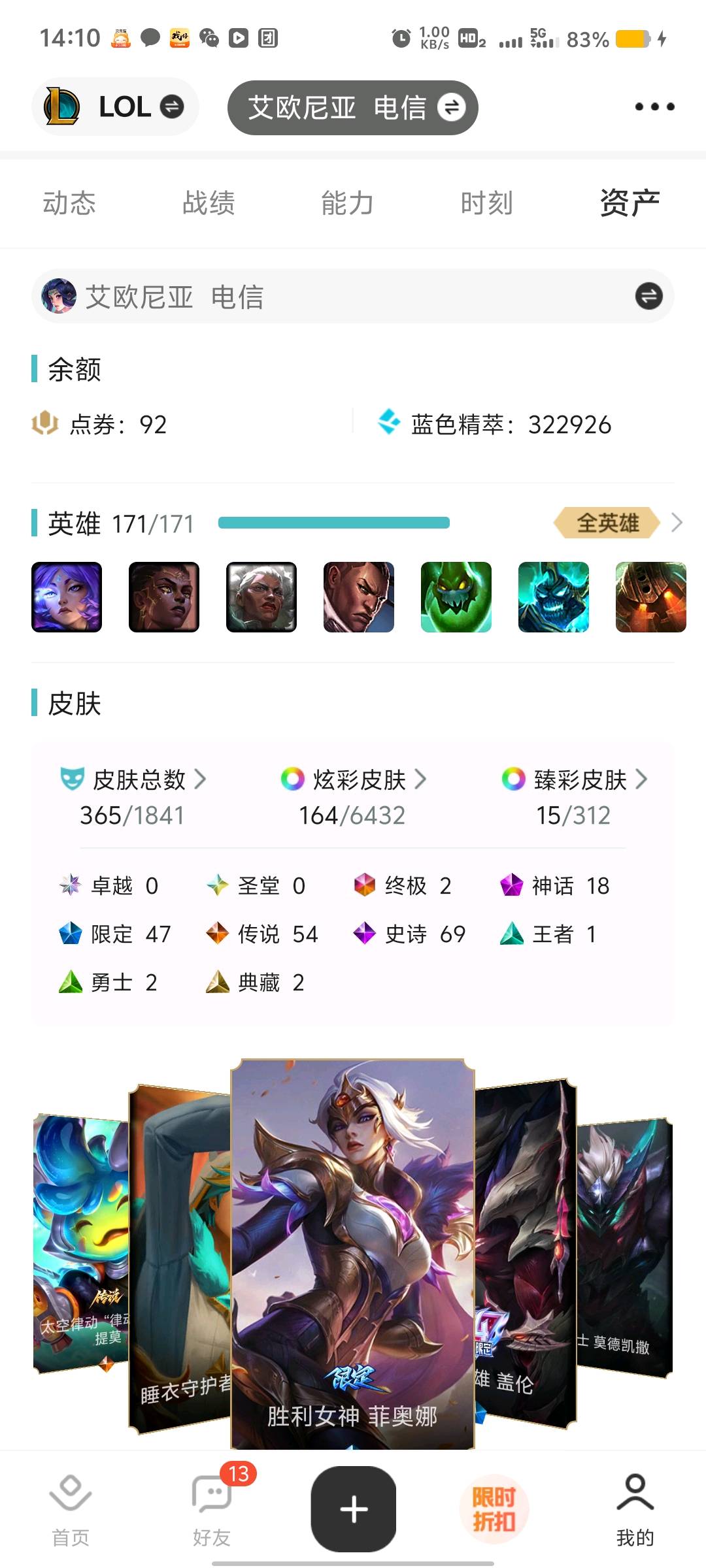Image resolution: width=706 pixels, height=1568 pixels.
Task: Open the 全英雄 hero list
Action: [x=608, y=523]
